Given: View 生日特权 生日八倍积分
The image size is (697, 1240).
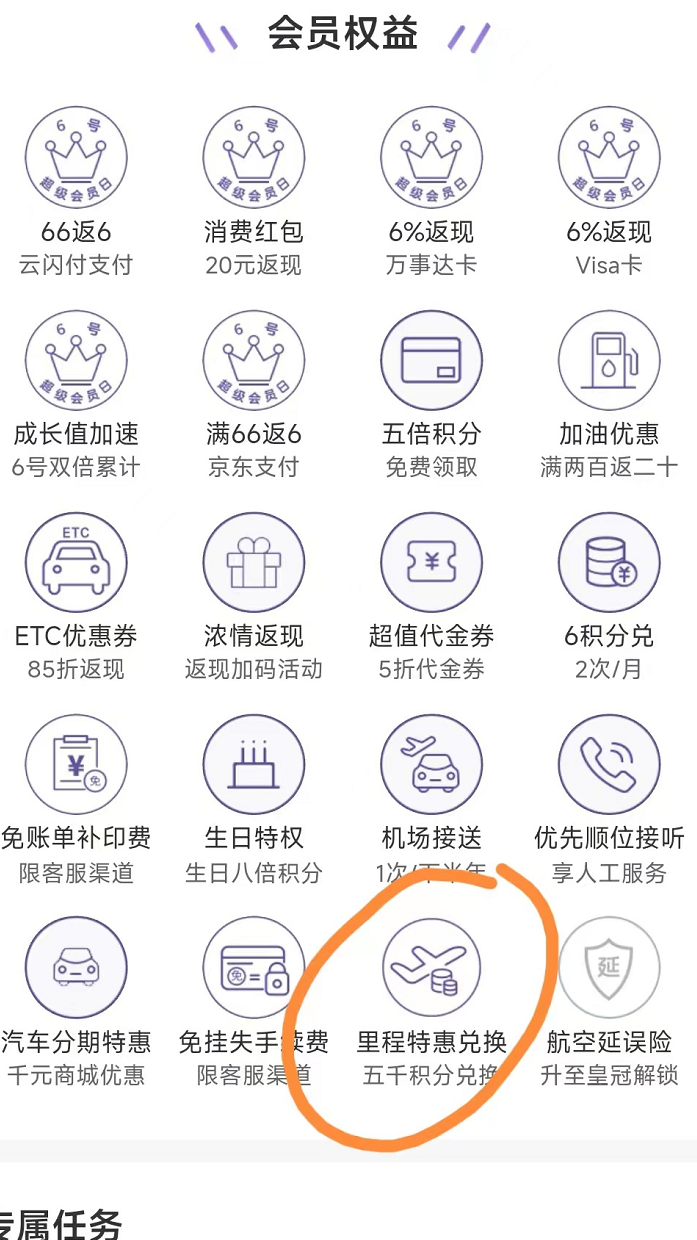Looking at the screenshot, I should [253, 800].
